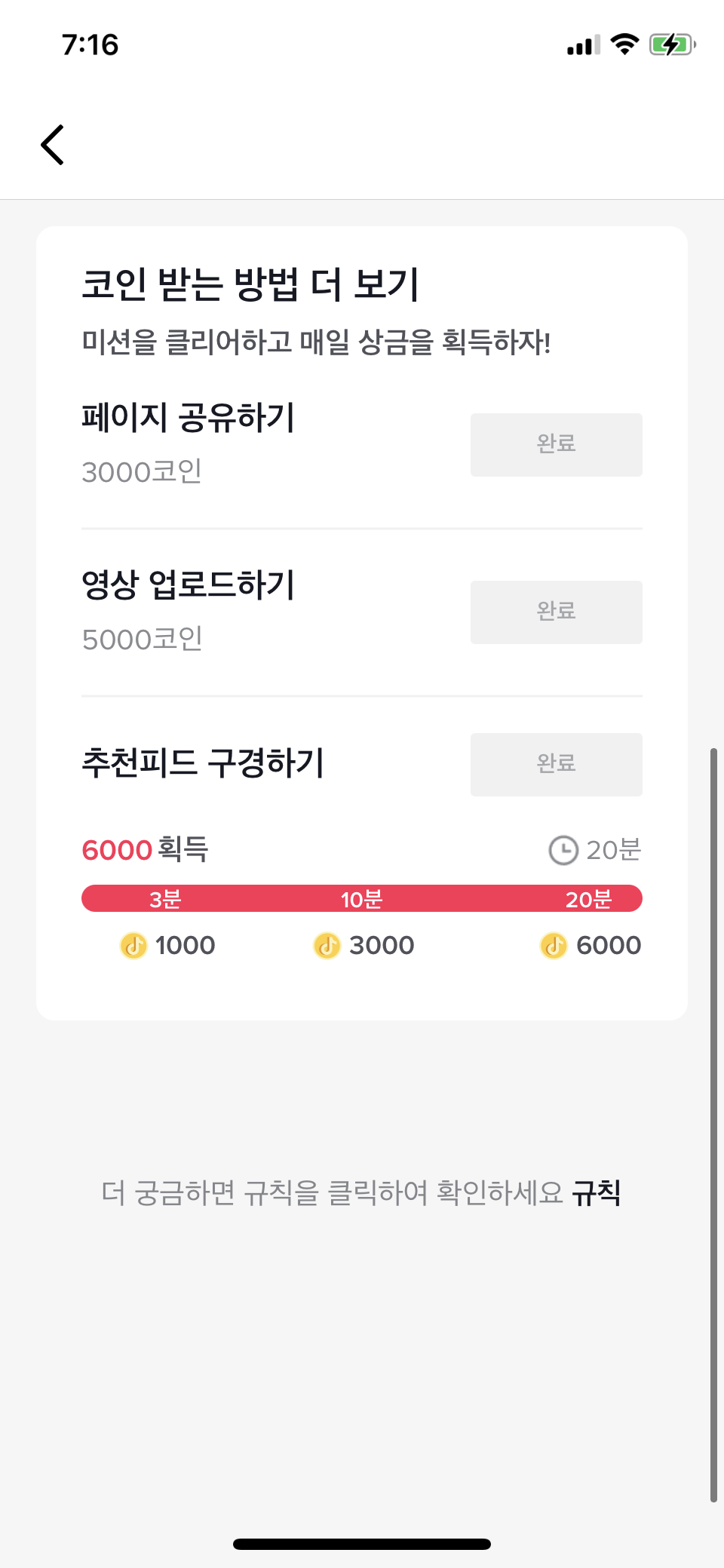Tap 완료 button for 영상 업로드하기
The image size is (724, 1568).
(x=556, y=612)
